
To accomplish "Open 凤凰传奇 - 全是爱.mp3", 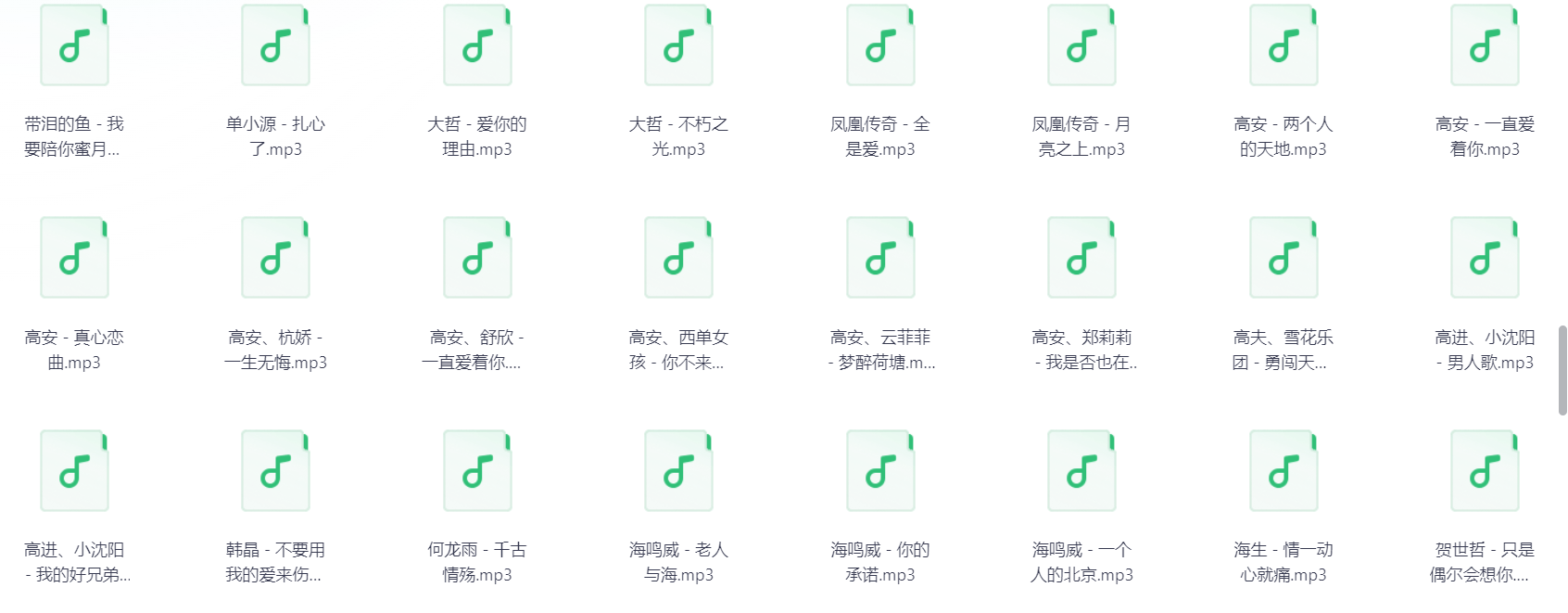I will click(880, 46).
